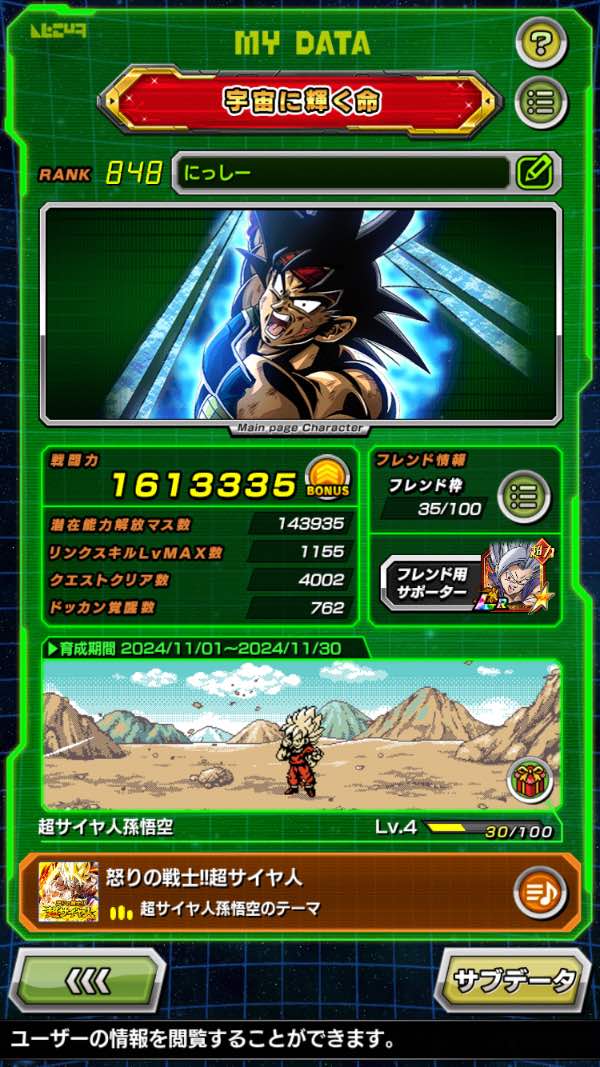Tap the 宇宙に輝く命 title banner
The width and height of the screenshot is (600, 1067).
[x=299, y=101]
